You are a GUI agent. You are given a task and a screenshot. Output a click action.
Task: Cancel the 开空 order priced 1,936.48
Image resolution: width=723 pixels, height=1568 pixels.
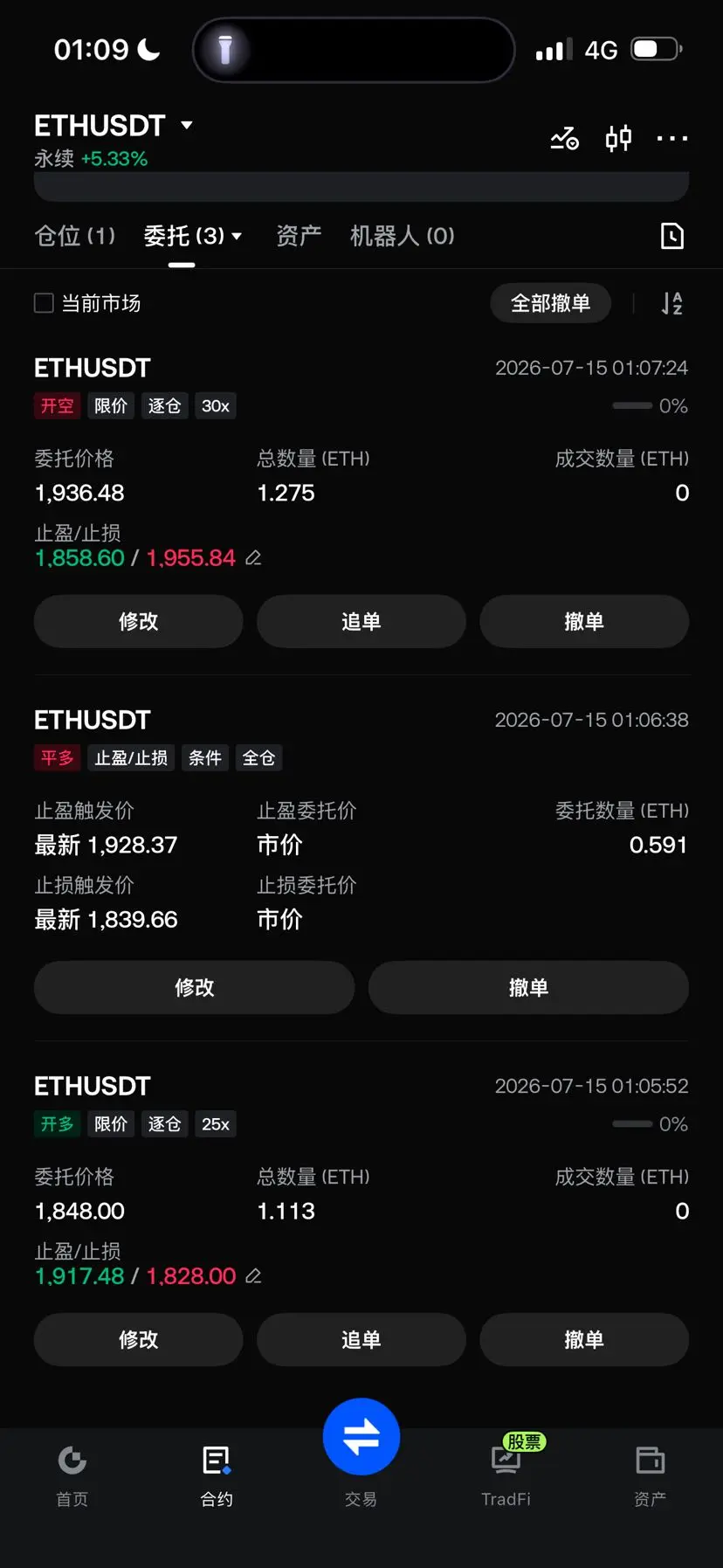(584, 621)
